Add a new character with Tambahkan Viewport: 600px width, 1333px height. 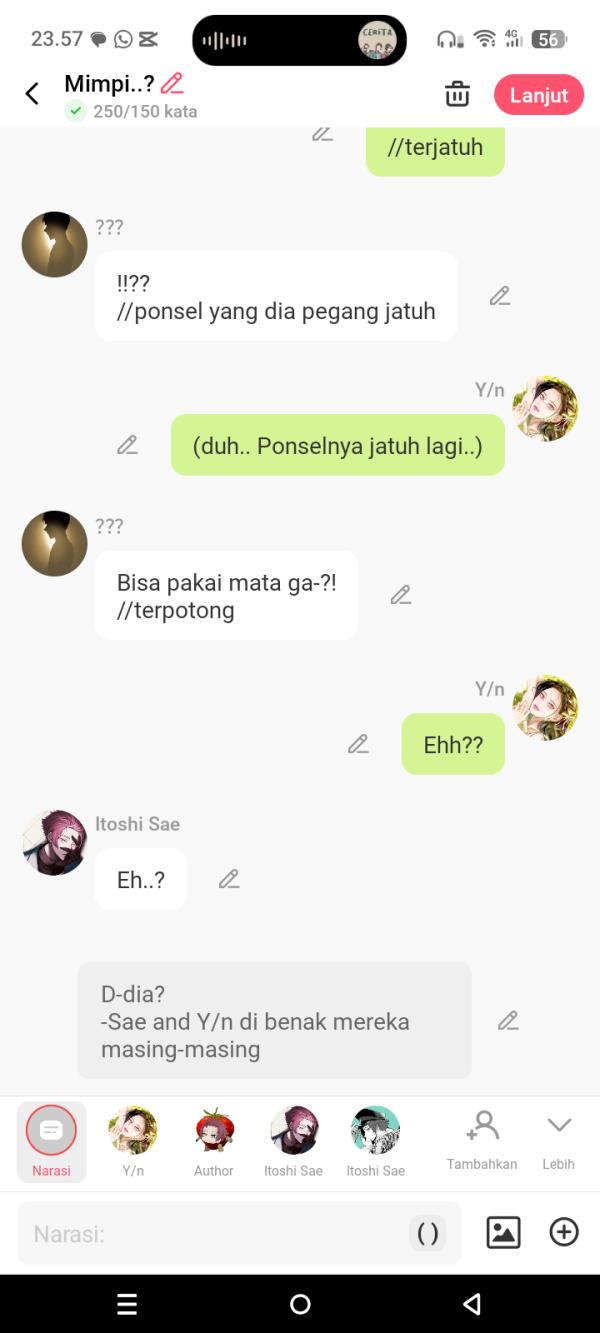482,1138
